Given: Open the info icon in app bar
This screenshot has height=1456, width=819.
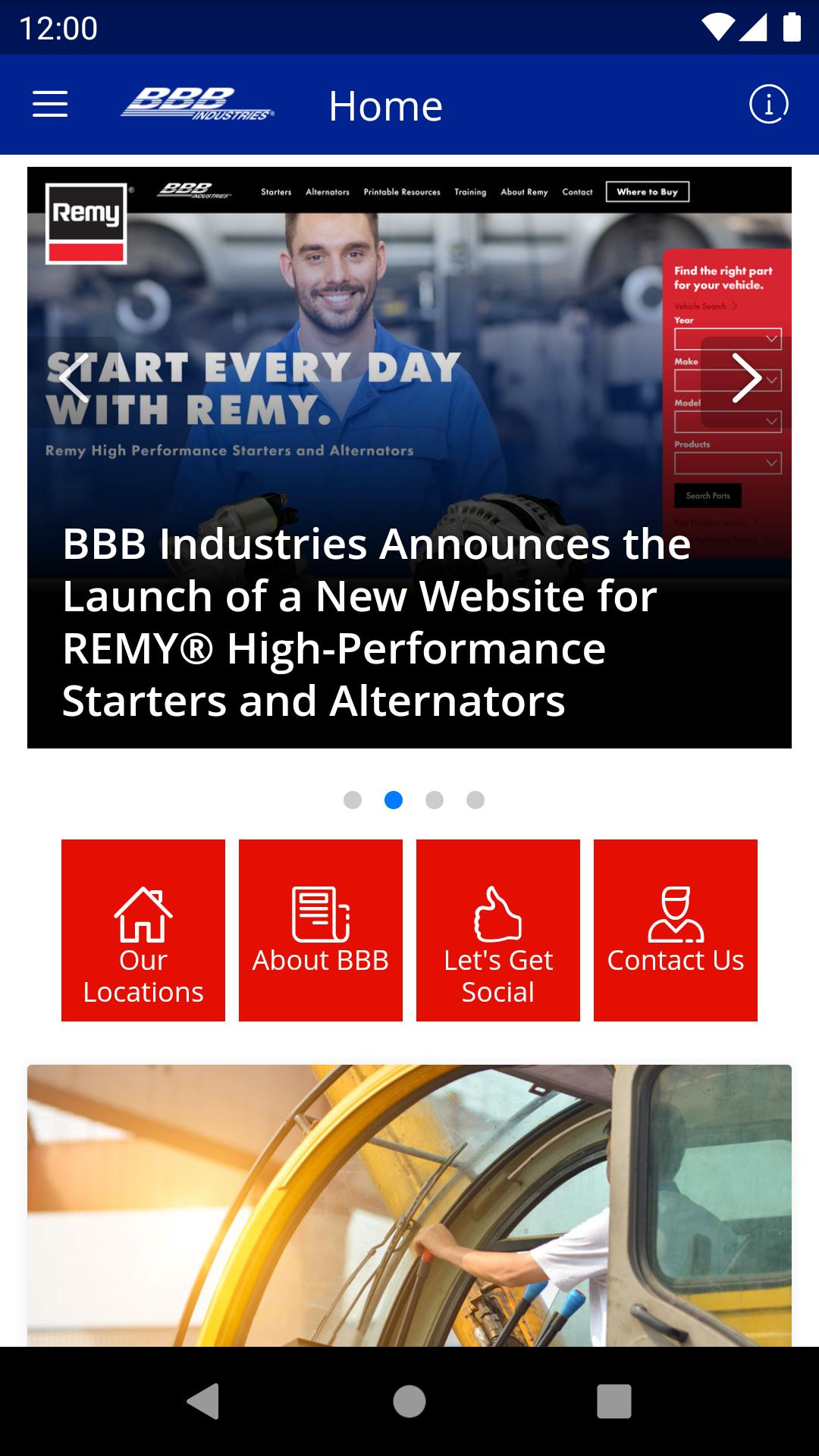Looking at the screenshot, I should tap(768, 105).
